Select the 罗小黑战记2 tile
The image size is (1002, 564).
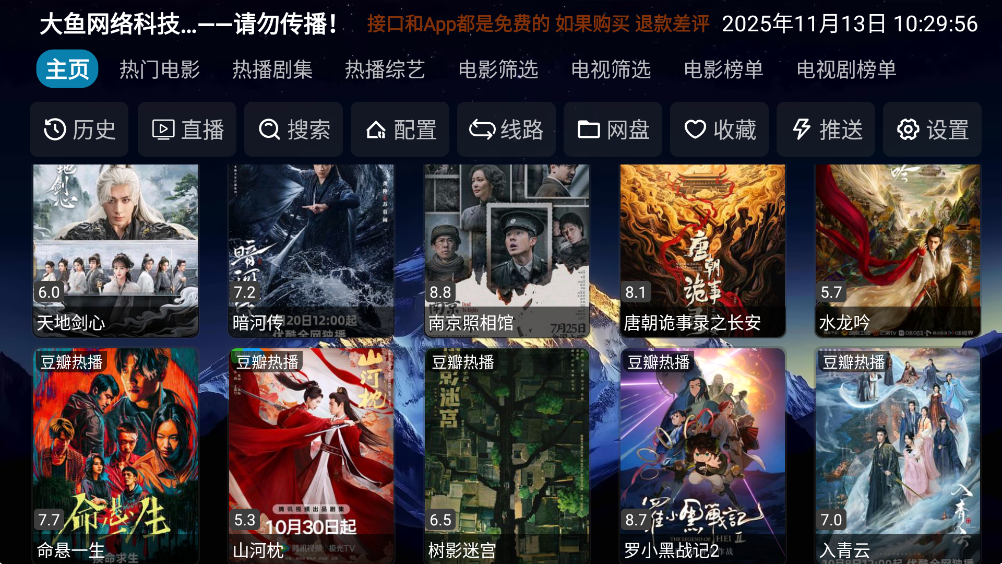702,455
